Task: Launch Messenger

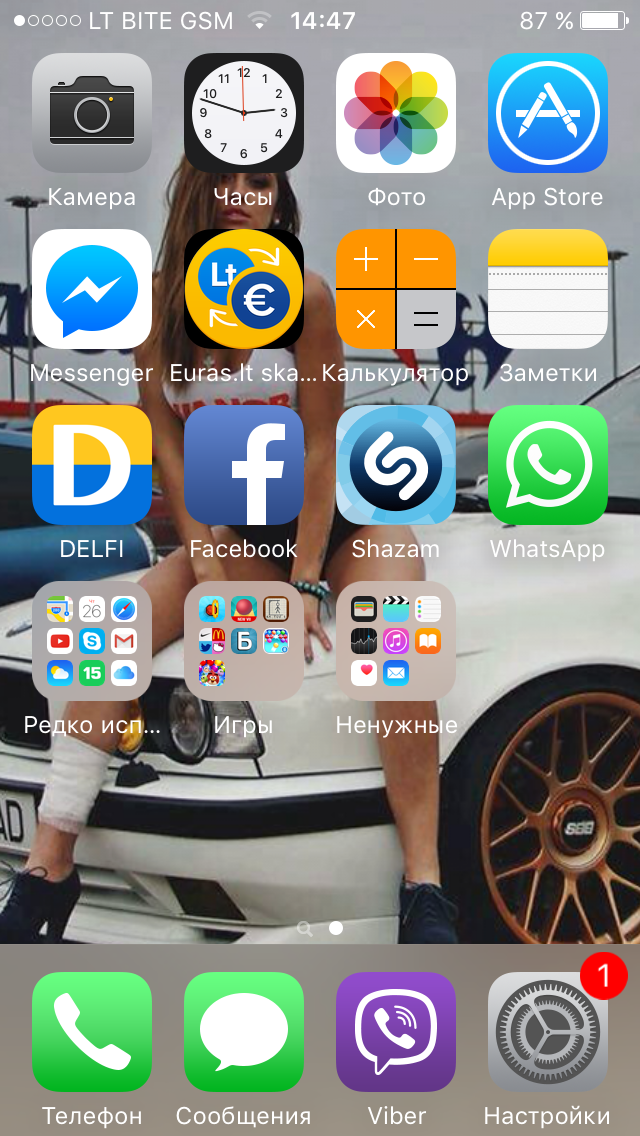Action: click(92, 289)
